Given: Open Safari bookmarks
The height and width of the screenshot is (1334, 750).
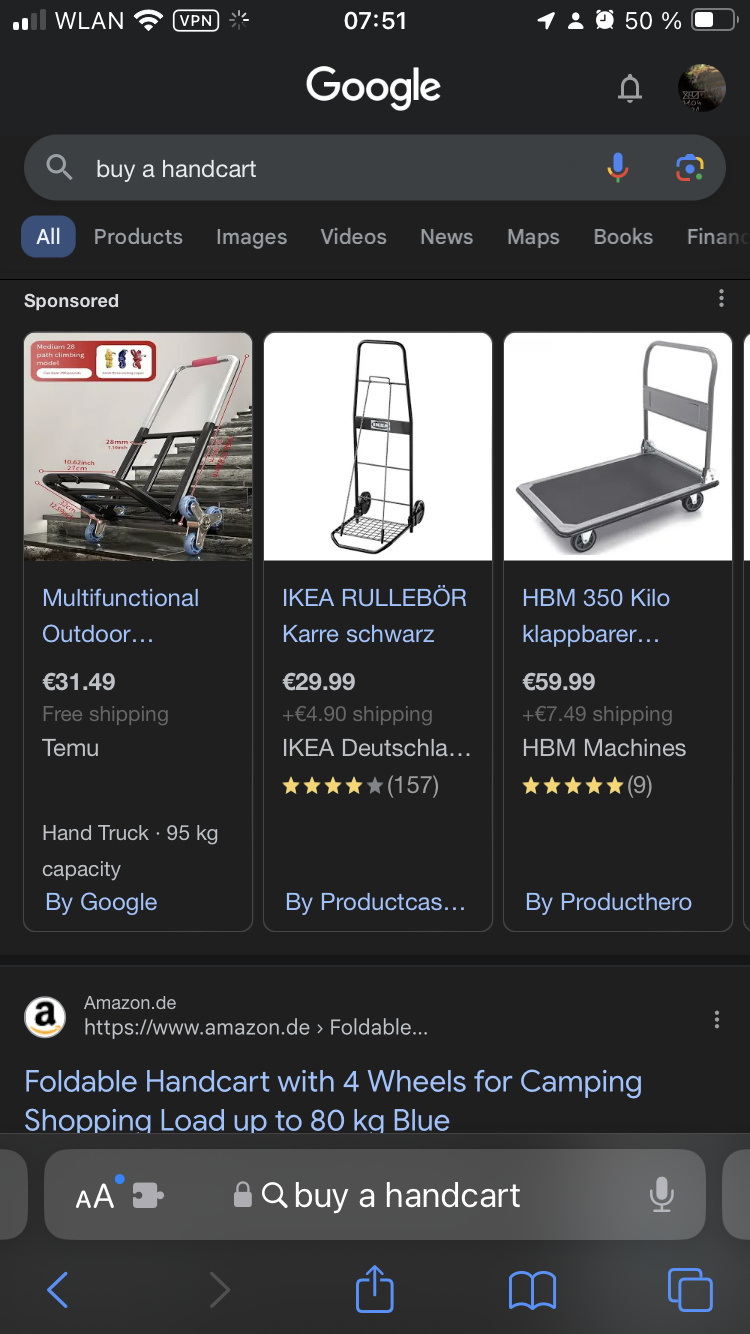Looking at the screenshot, I should 533,1289.
